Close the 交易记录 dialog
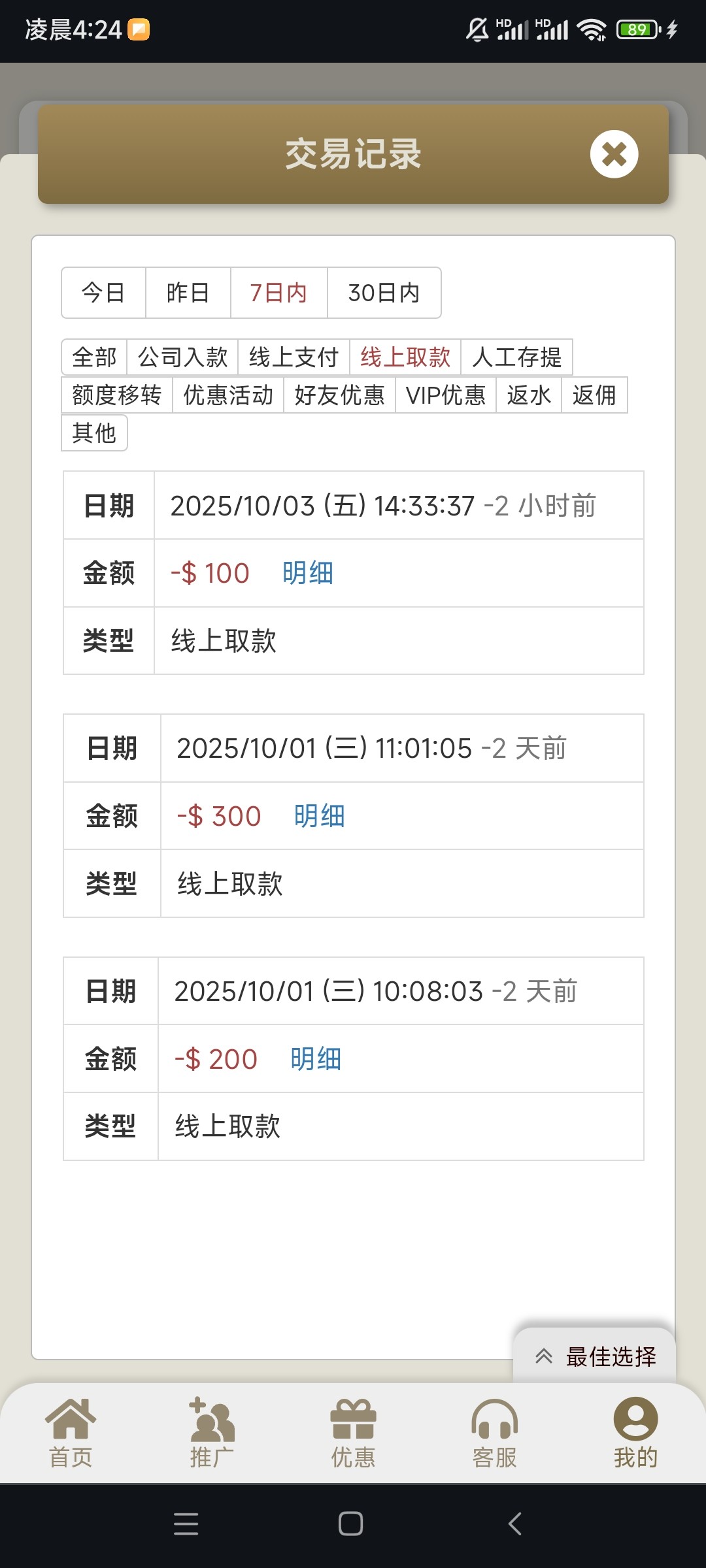This screenshot has height=1568, width=706. tap(614, 154)
